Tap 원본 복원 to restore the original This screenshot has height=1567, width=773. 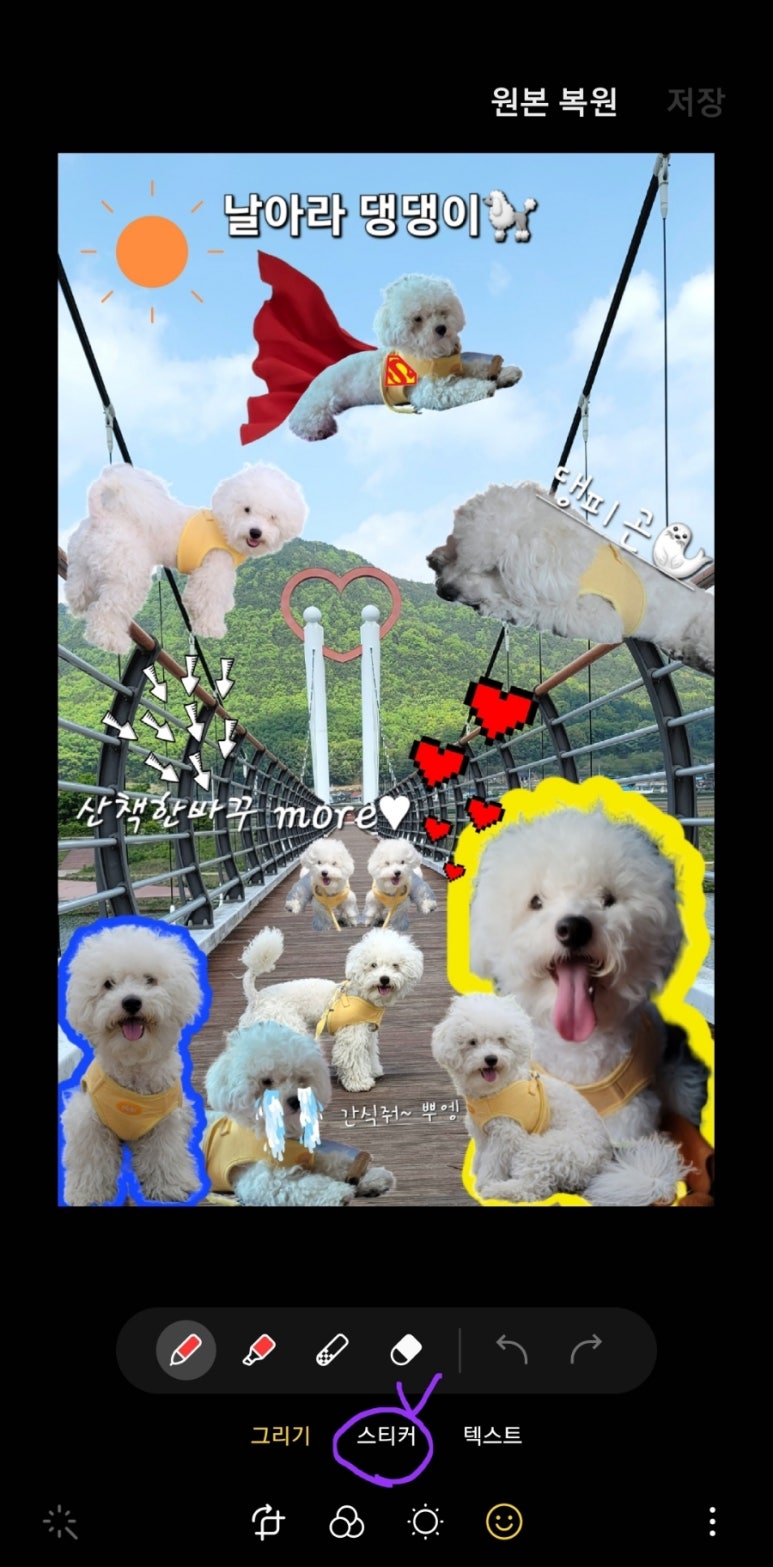coord(554,102)
